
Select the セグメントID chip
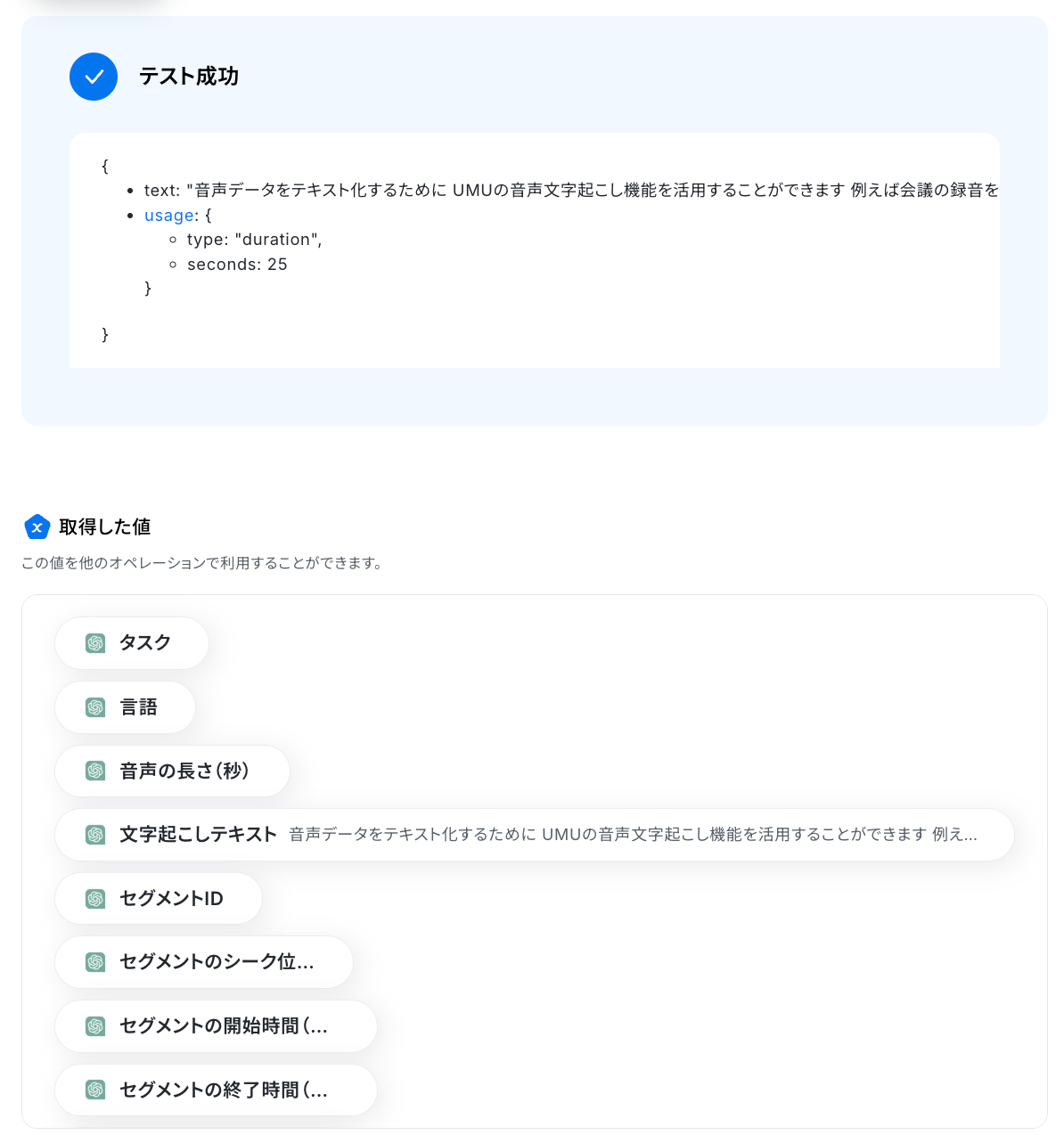[159, 898]
